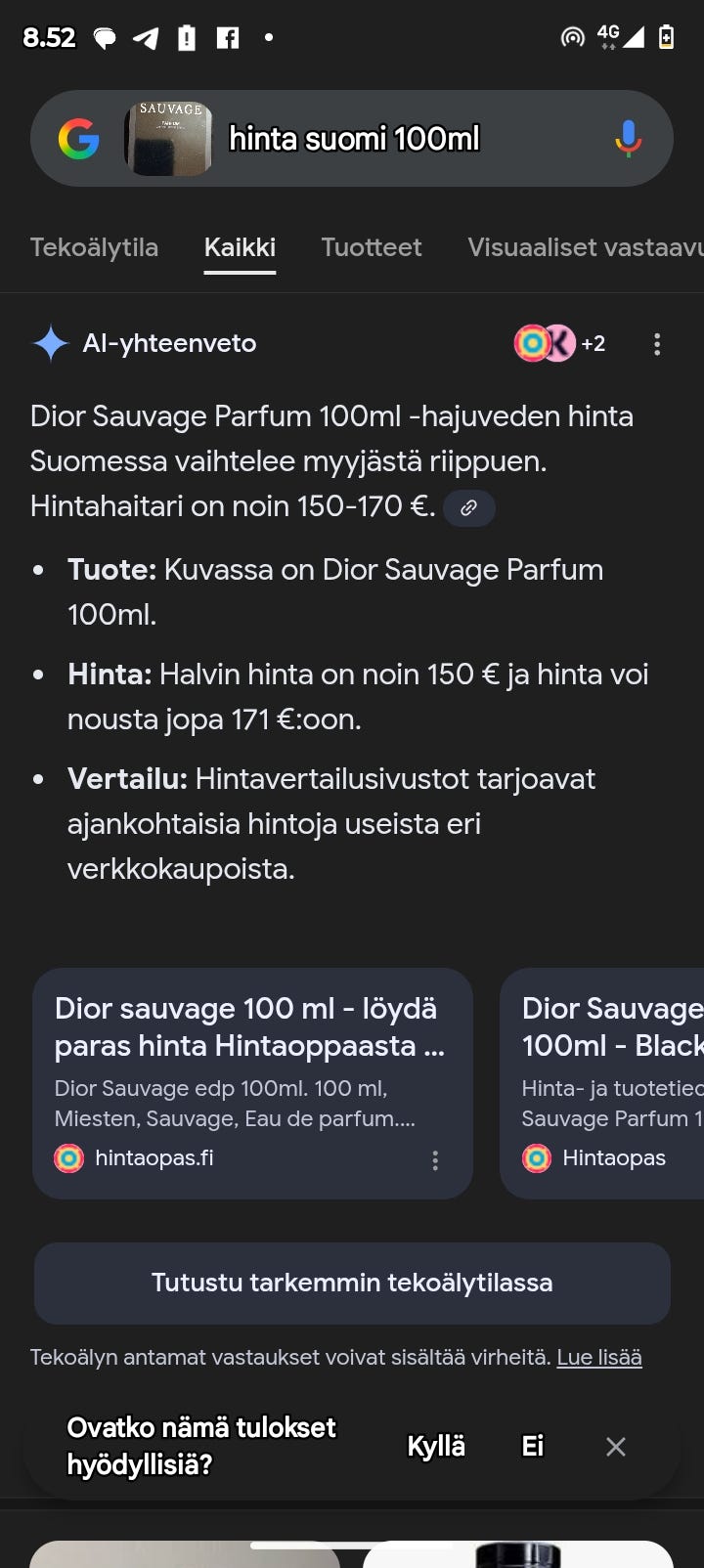Tap the link icon after the price range
Image resolution: width=704 pixels, height=1568 pixels.
click(x=468, y=507)
